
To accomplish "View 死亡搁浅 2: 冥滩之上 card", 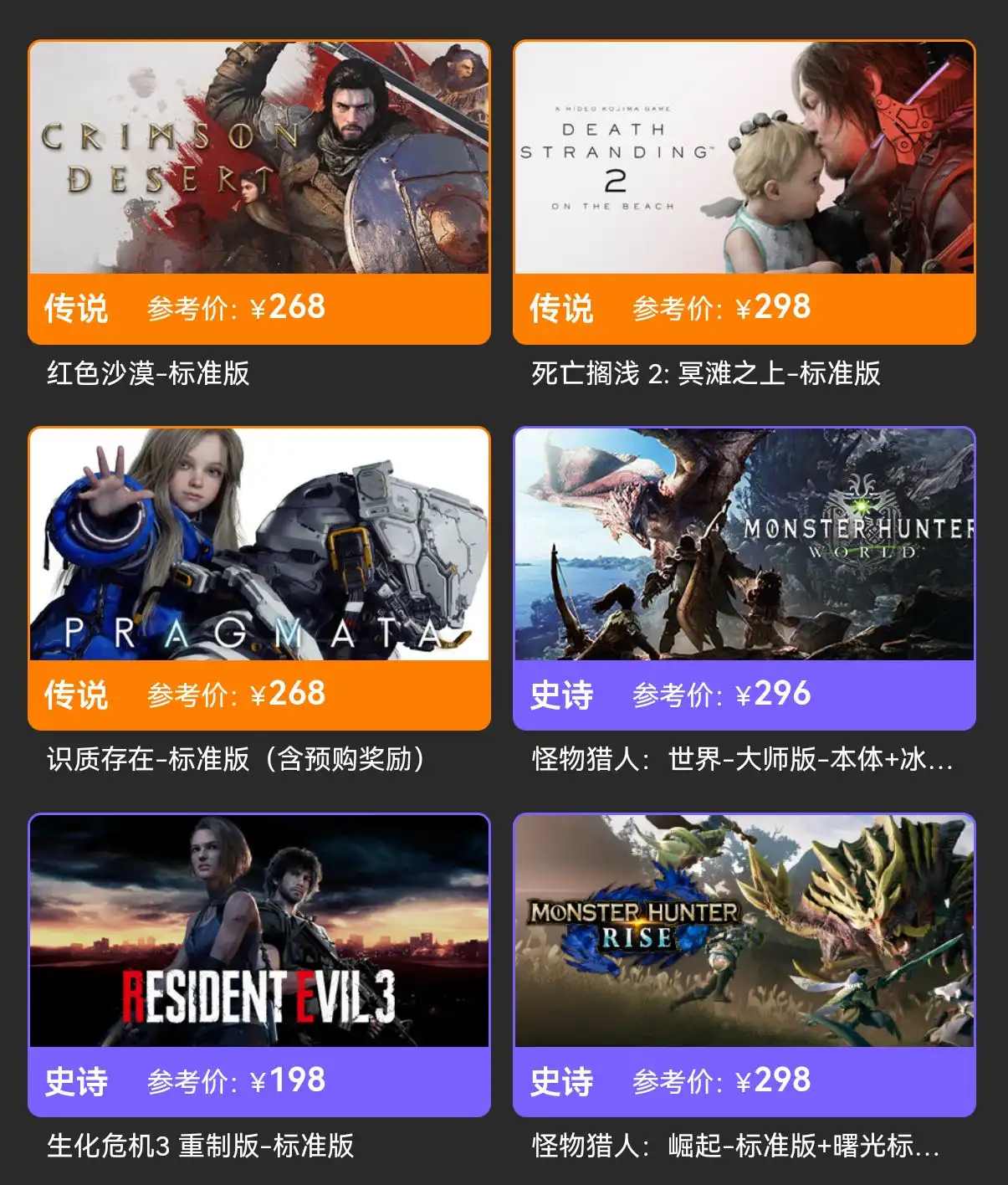I will point(744,192).
